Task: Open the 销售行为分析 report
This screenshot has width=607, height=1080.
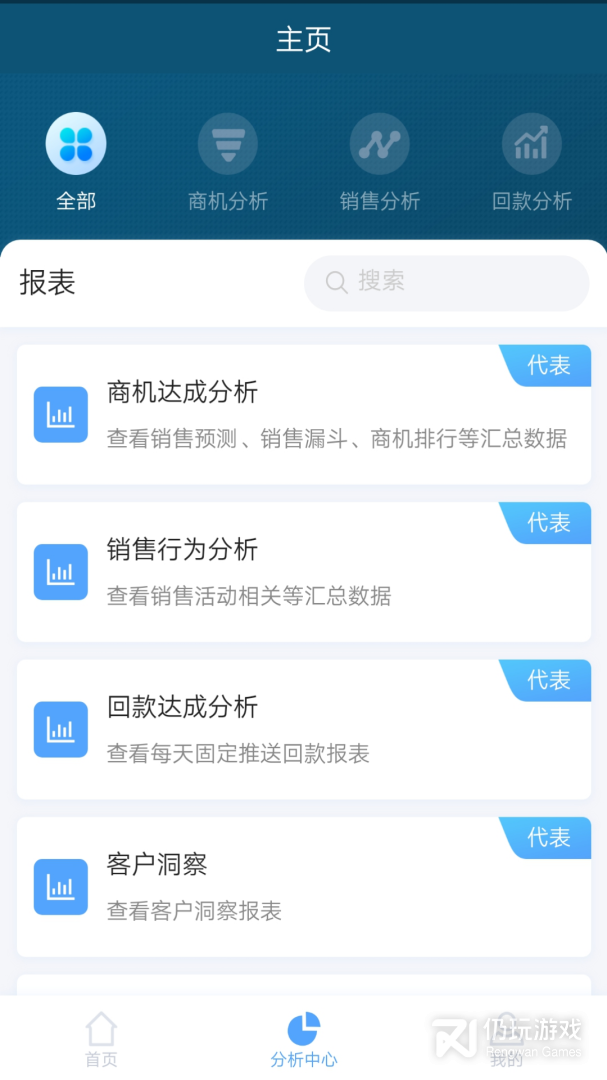Action: (304, 572)
